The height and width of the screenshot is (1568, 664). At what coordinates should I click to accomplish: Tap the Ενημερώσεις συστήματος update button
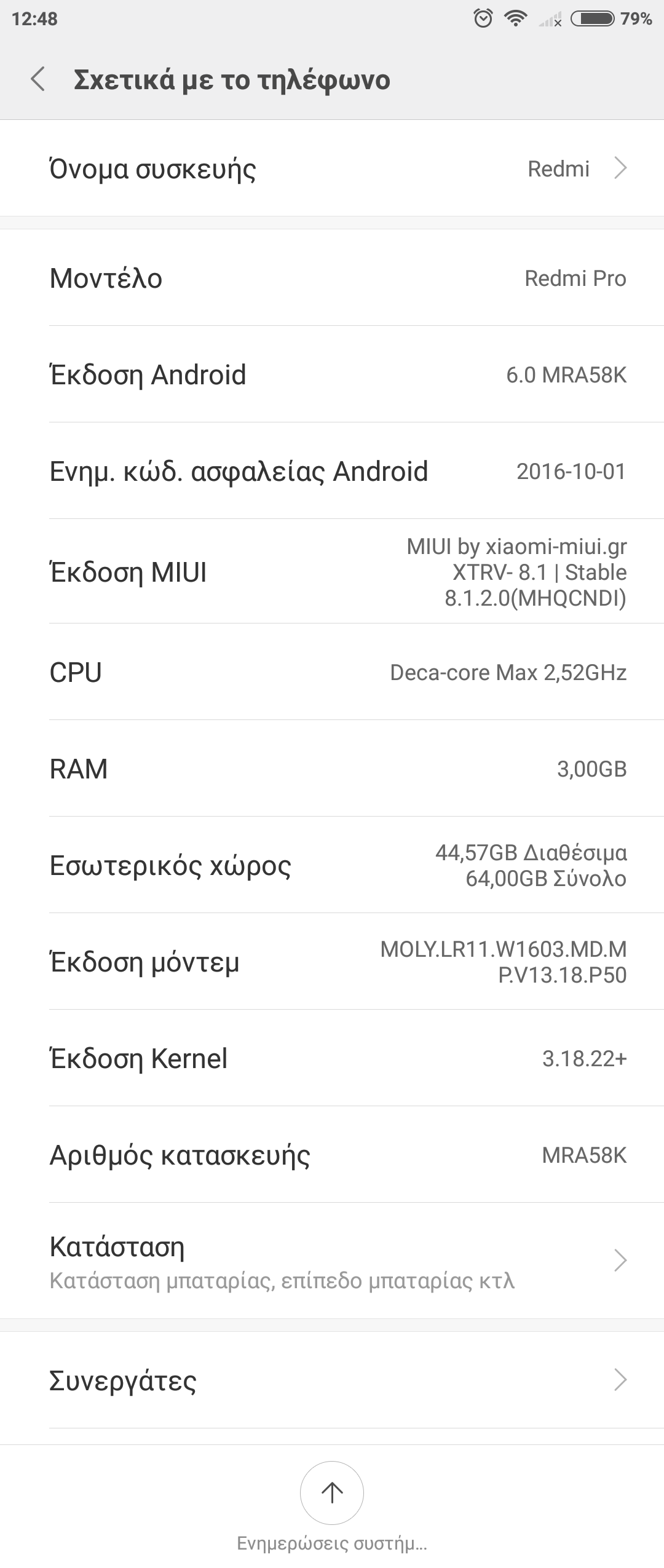click(x=332, y=1493)
